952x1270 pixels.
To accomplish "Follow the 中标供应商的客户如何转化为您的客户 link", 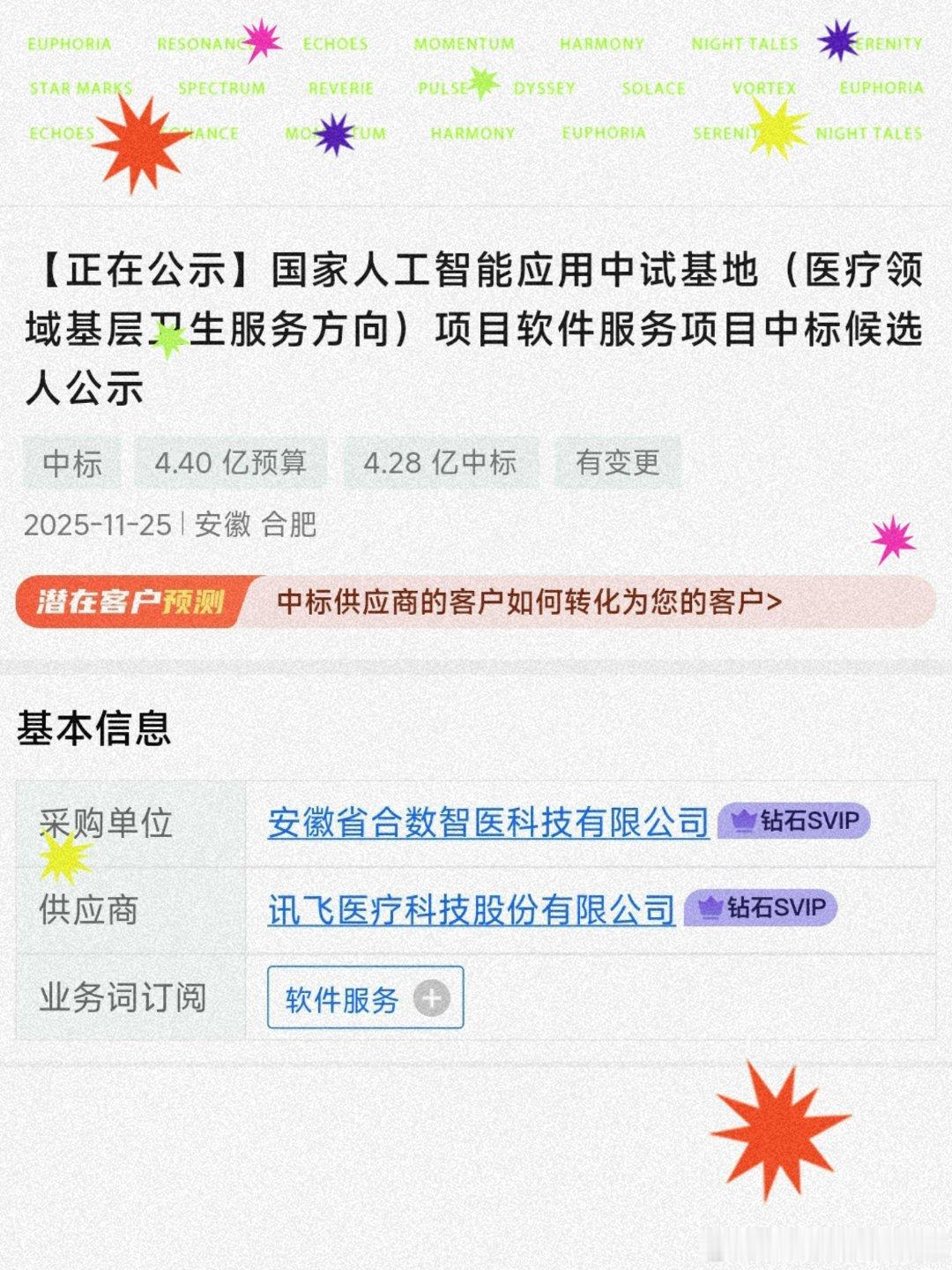I will click(x=529, y=602).
